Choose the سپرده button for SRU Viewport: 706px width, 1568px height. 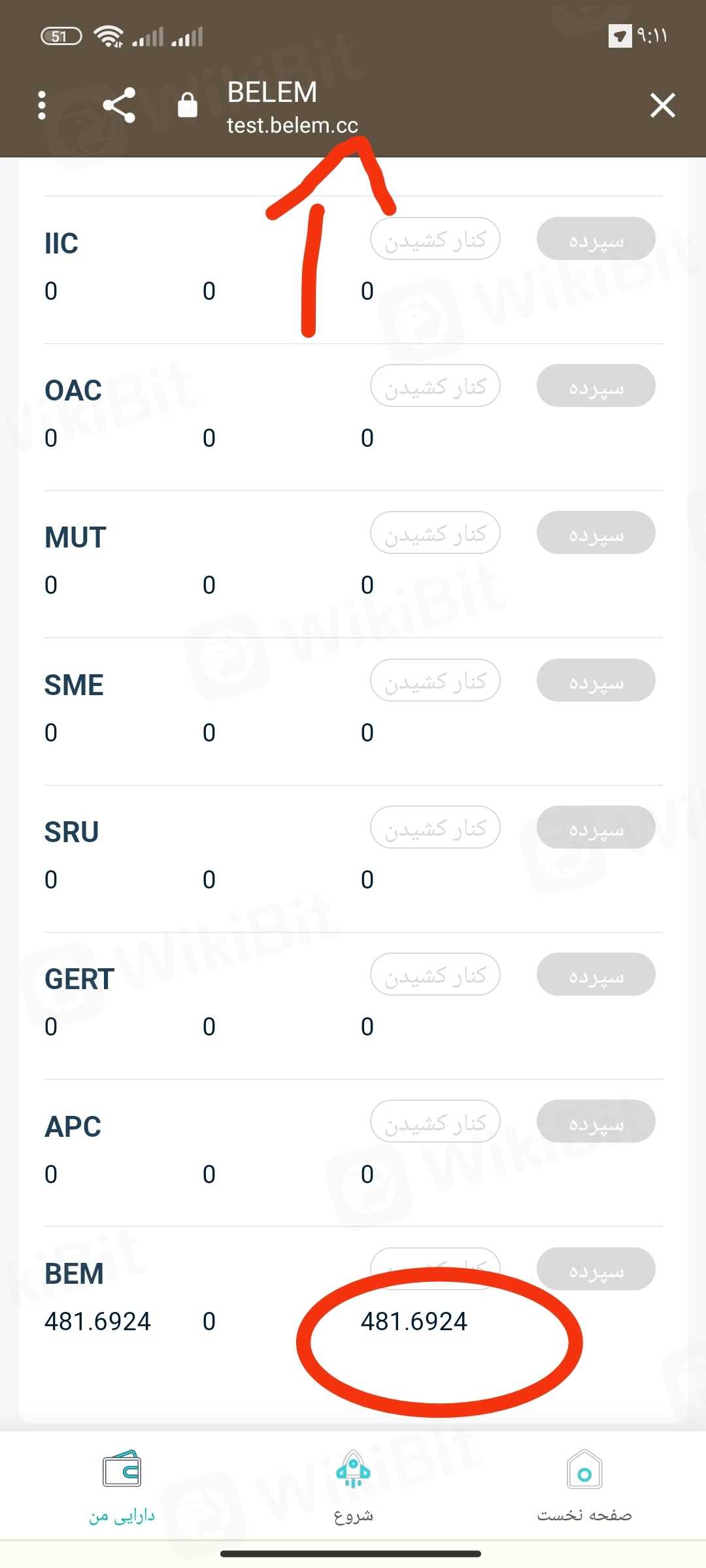click(596, 828)
